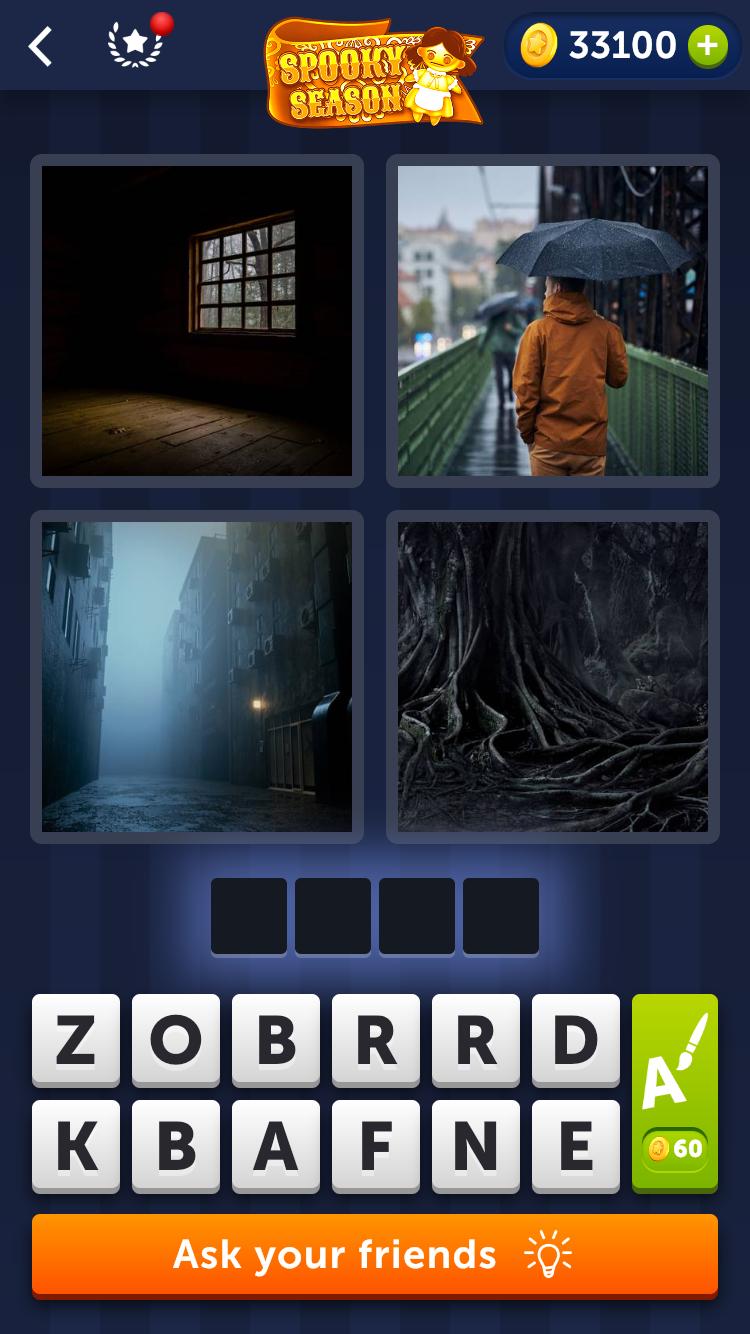
Task: Enlarge the foggy alley picture
Action: [x=197, y=677]
